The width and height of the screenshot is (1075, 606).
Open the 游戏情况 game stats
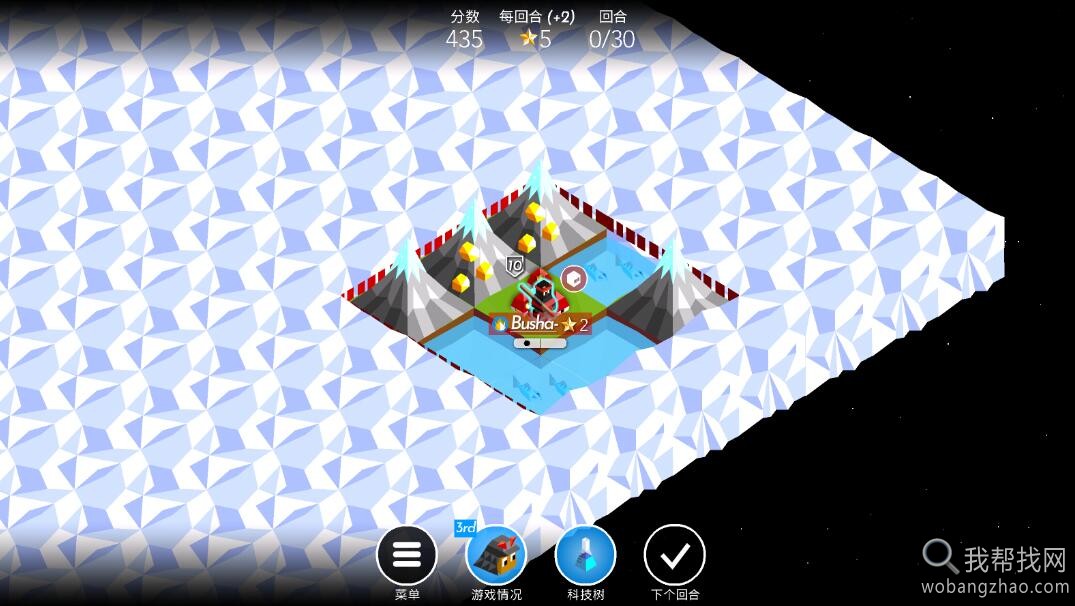click(496, 555)
